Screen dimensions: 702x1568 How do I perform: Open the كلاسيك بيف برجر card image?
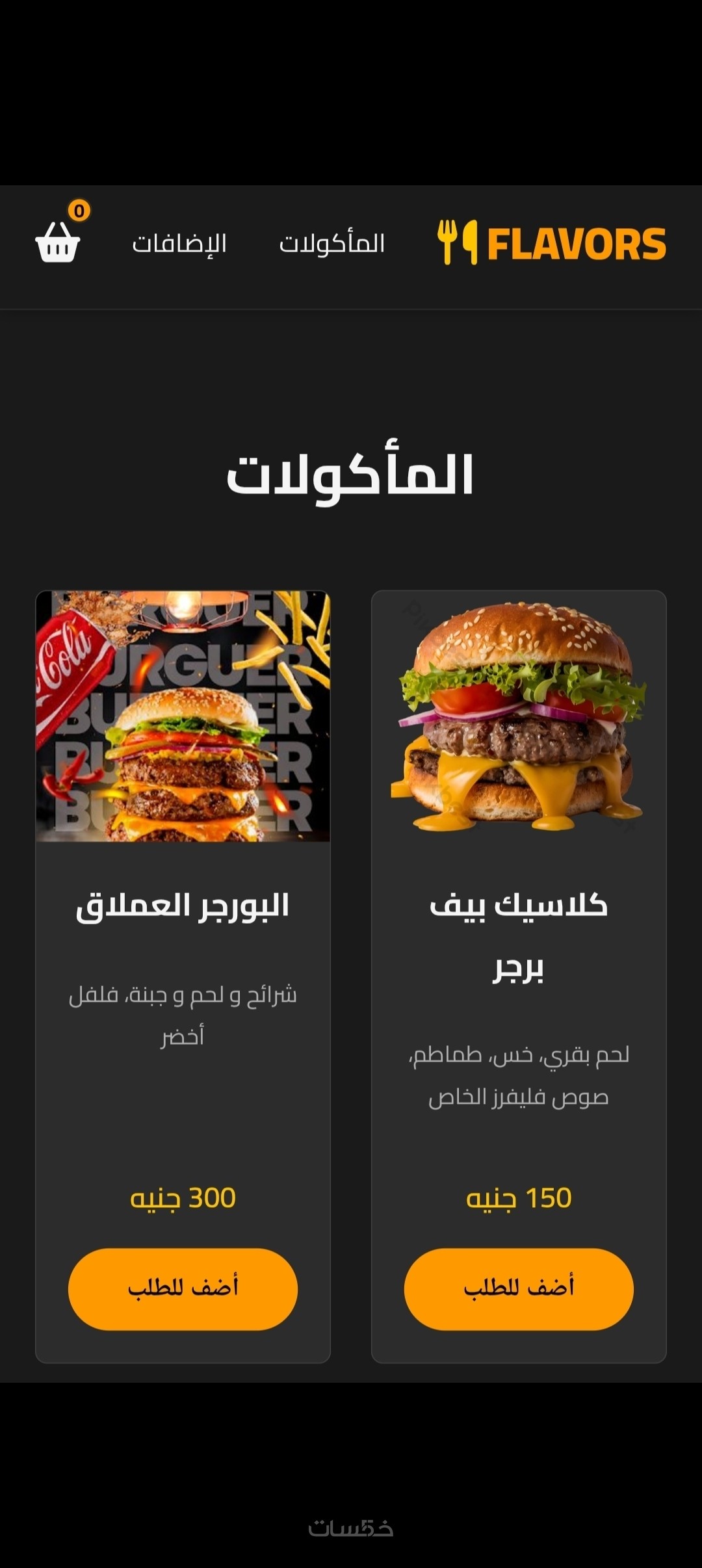point(518,716)
